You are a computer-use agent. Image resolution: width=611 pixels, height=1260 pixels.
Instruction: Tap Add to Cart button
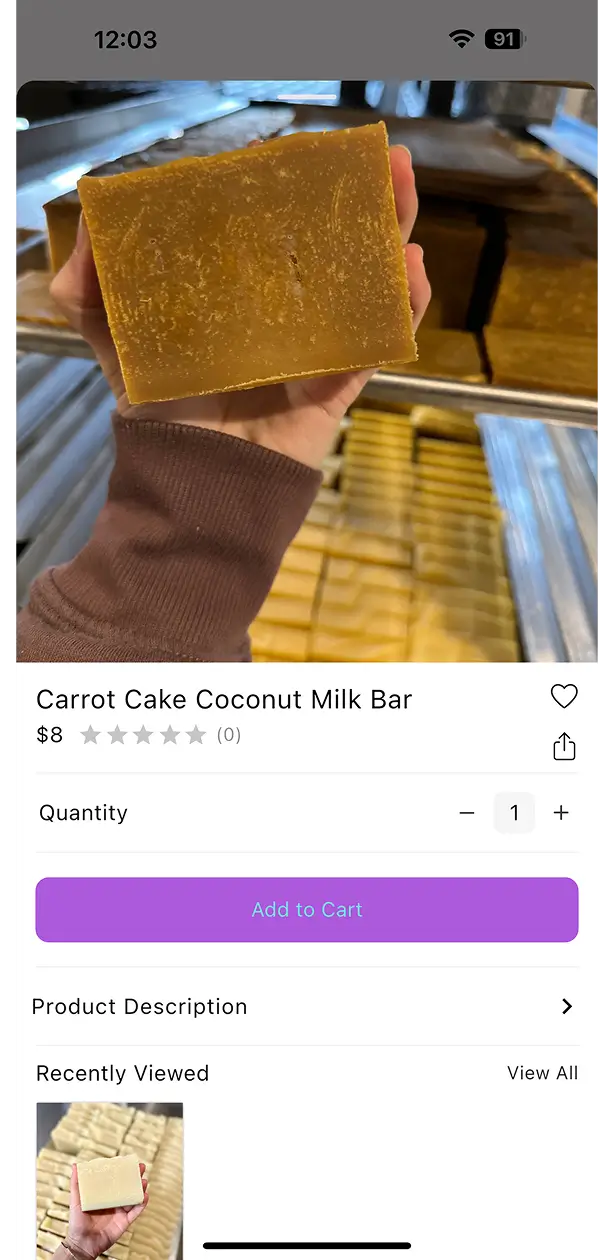point(307,910)
